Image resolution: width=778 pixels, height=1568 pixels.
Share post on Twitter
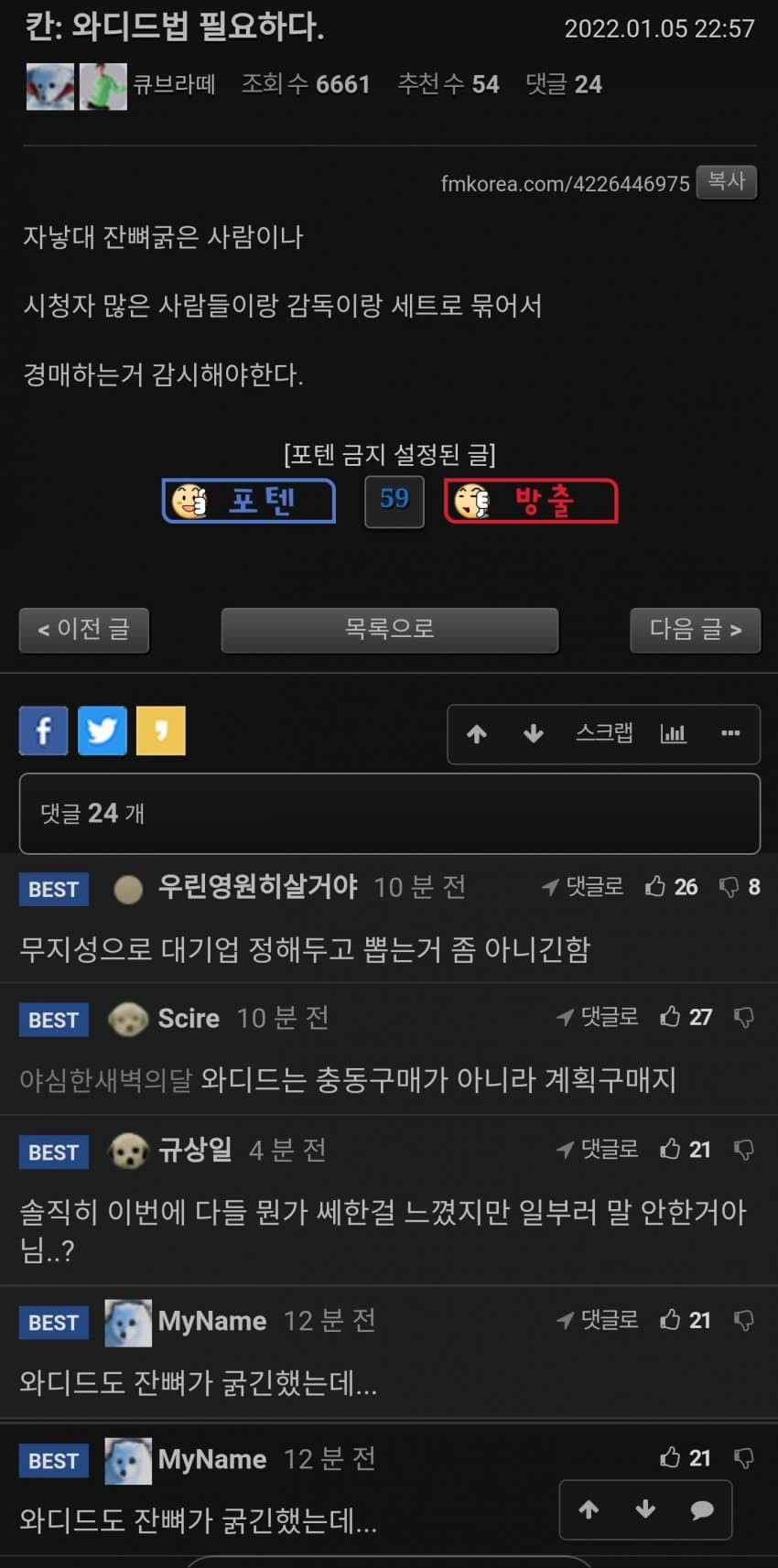coord(102,730)
